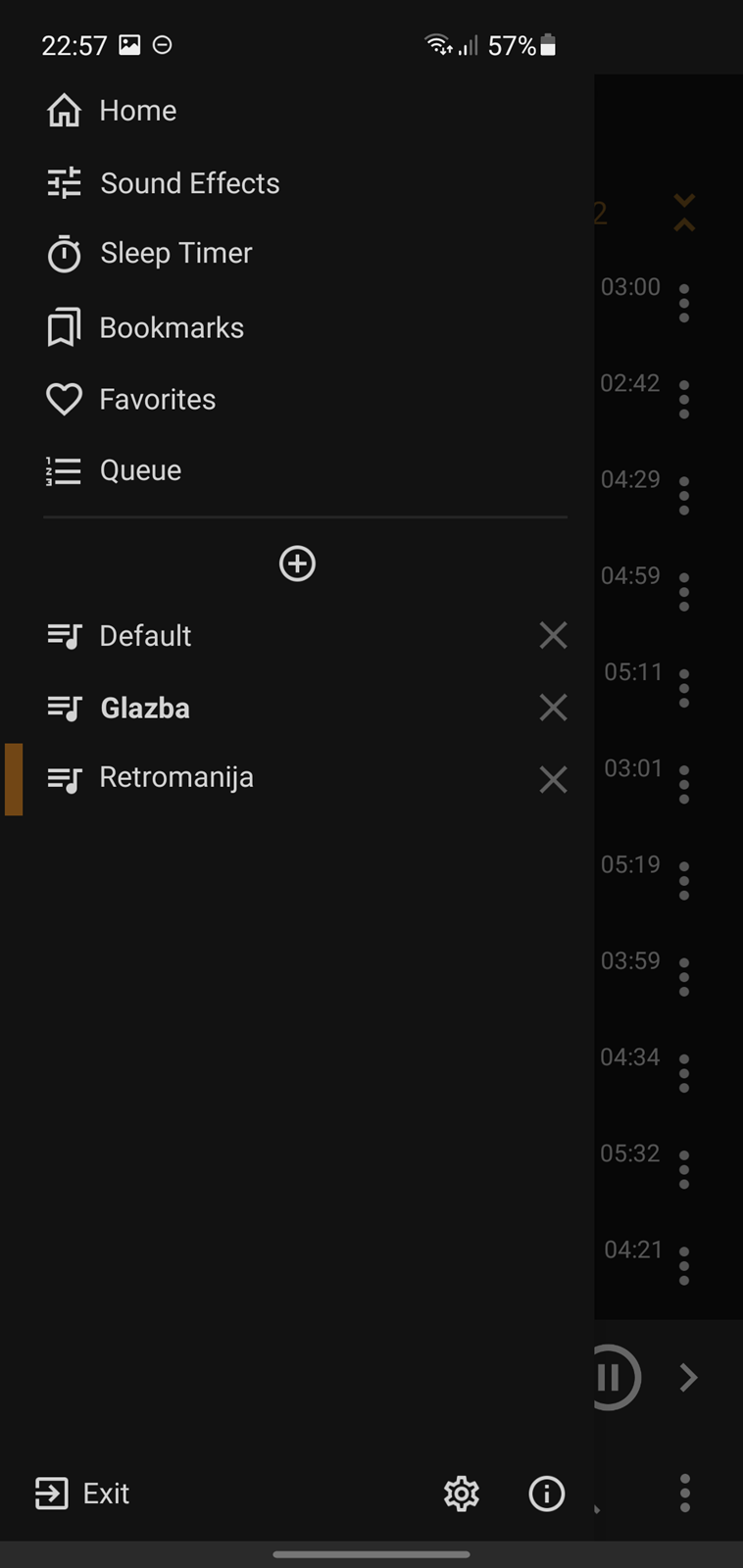Open the info icon
Viewport: 743px width, 1568px height.
(547, 1494)
